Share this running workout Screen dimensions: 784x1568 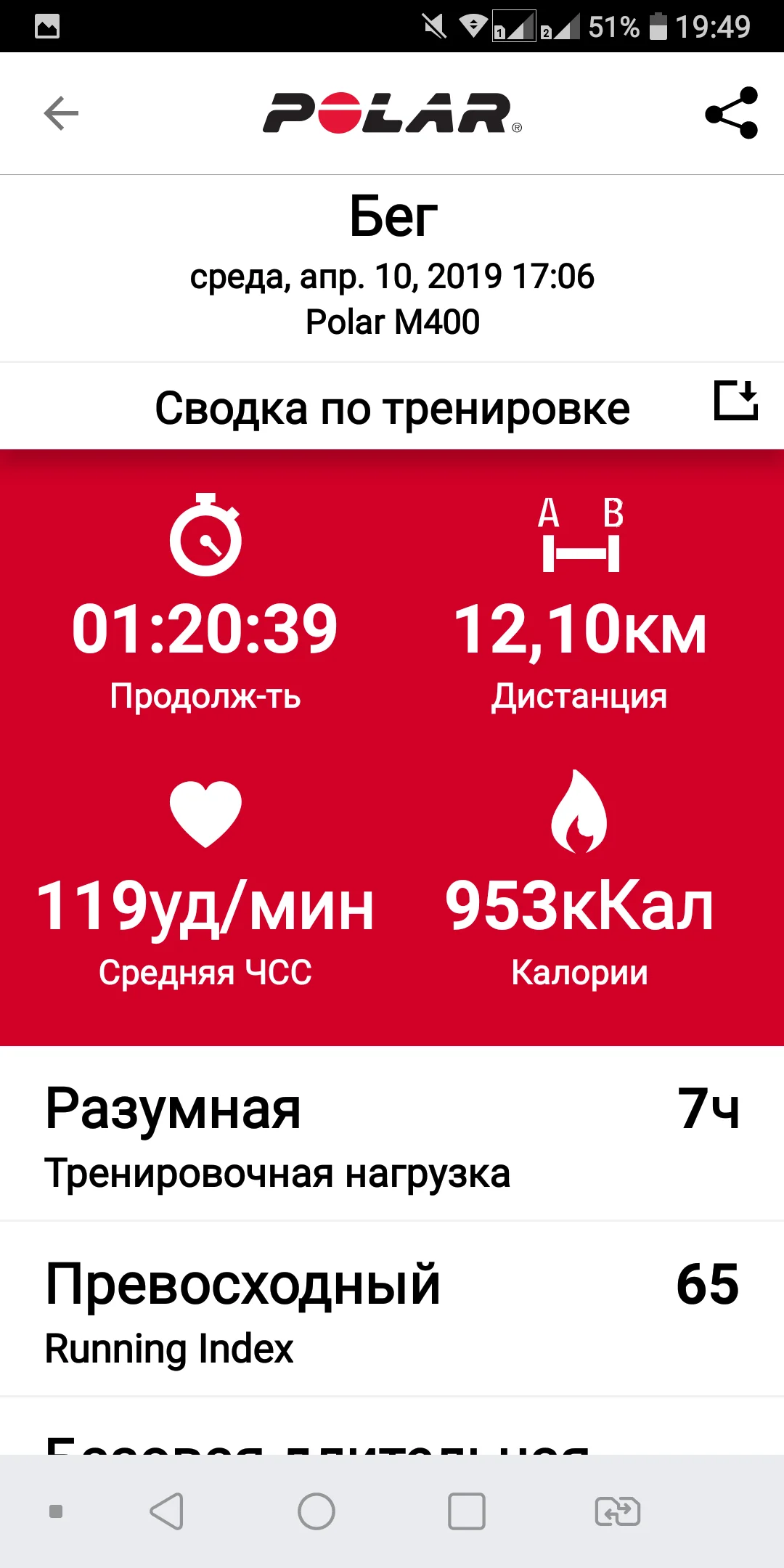tap(731, 113)
